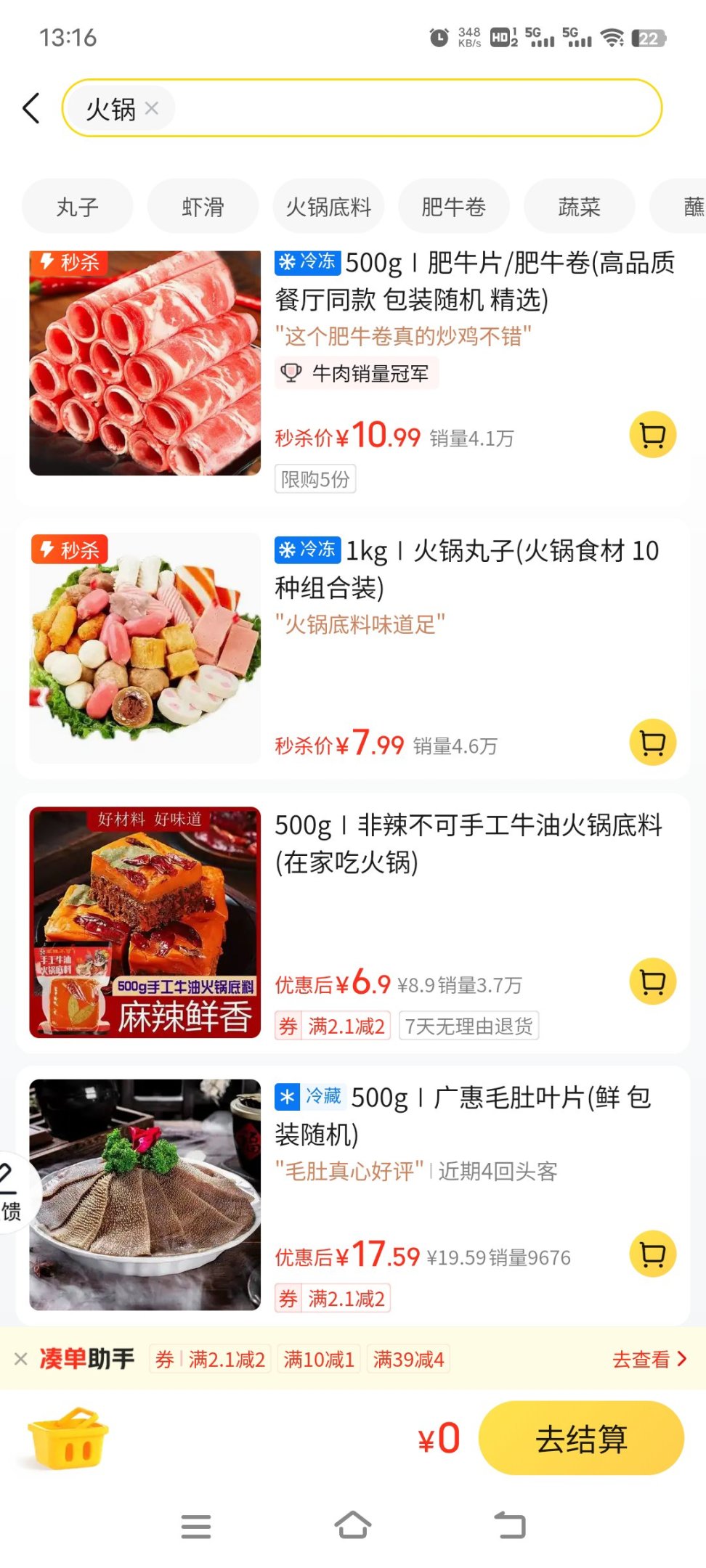The height and width of the screenshot is (1568, 706).
Task: Tap the search input field
Action: coord(414,108)
